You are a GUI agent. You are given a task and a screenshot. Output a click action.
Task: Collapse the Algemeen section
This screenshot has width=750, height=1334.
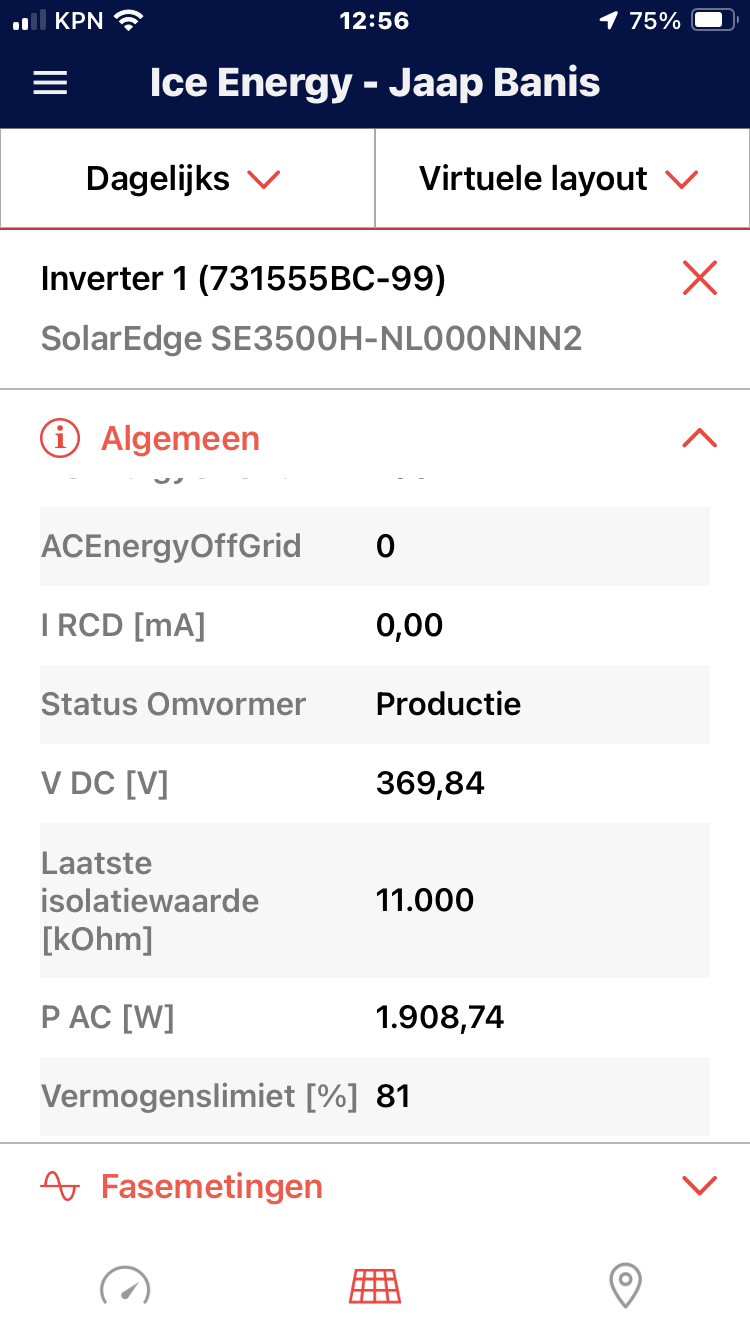tap(699, 438)
